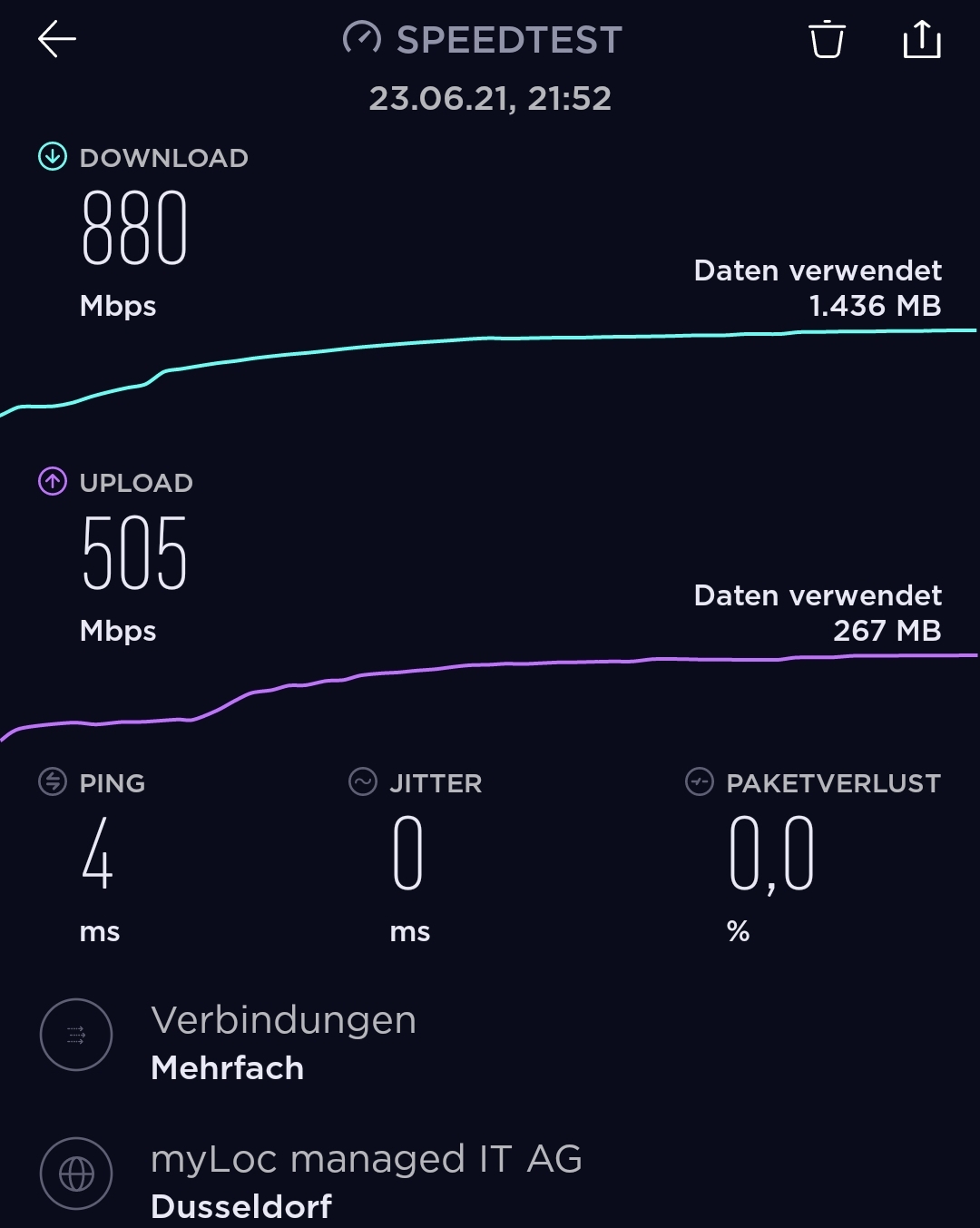Go back using the top-left arrow

tap(56, 39)
